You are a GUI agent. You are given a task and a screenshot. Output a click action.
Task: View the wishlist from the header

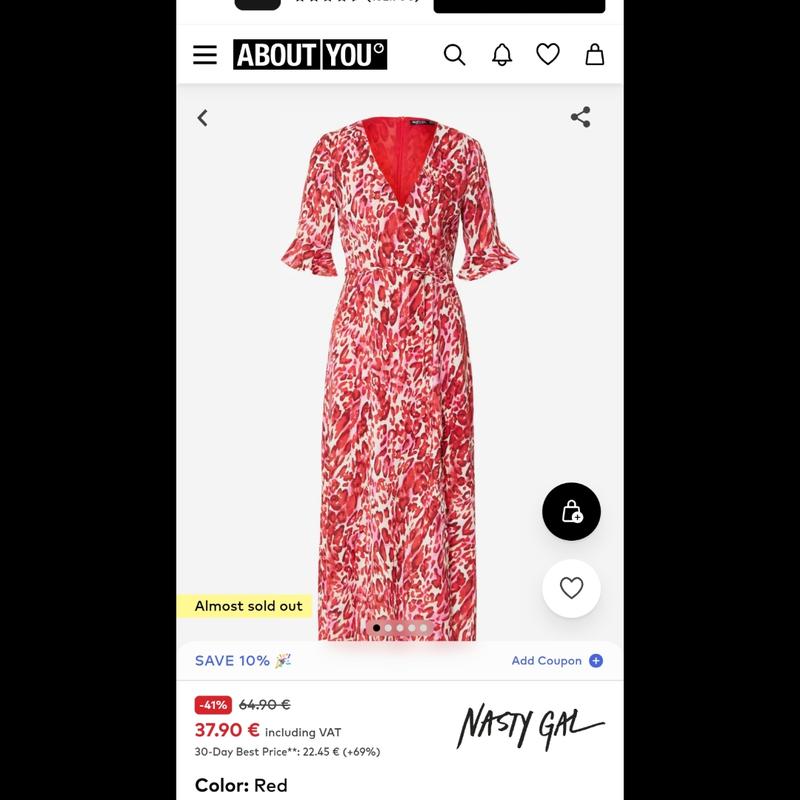click(x=548, y=55)
